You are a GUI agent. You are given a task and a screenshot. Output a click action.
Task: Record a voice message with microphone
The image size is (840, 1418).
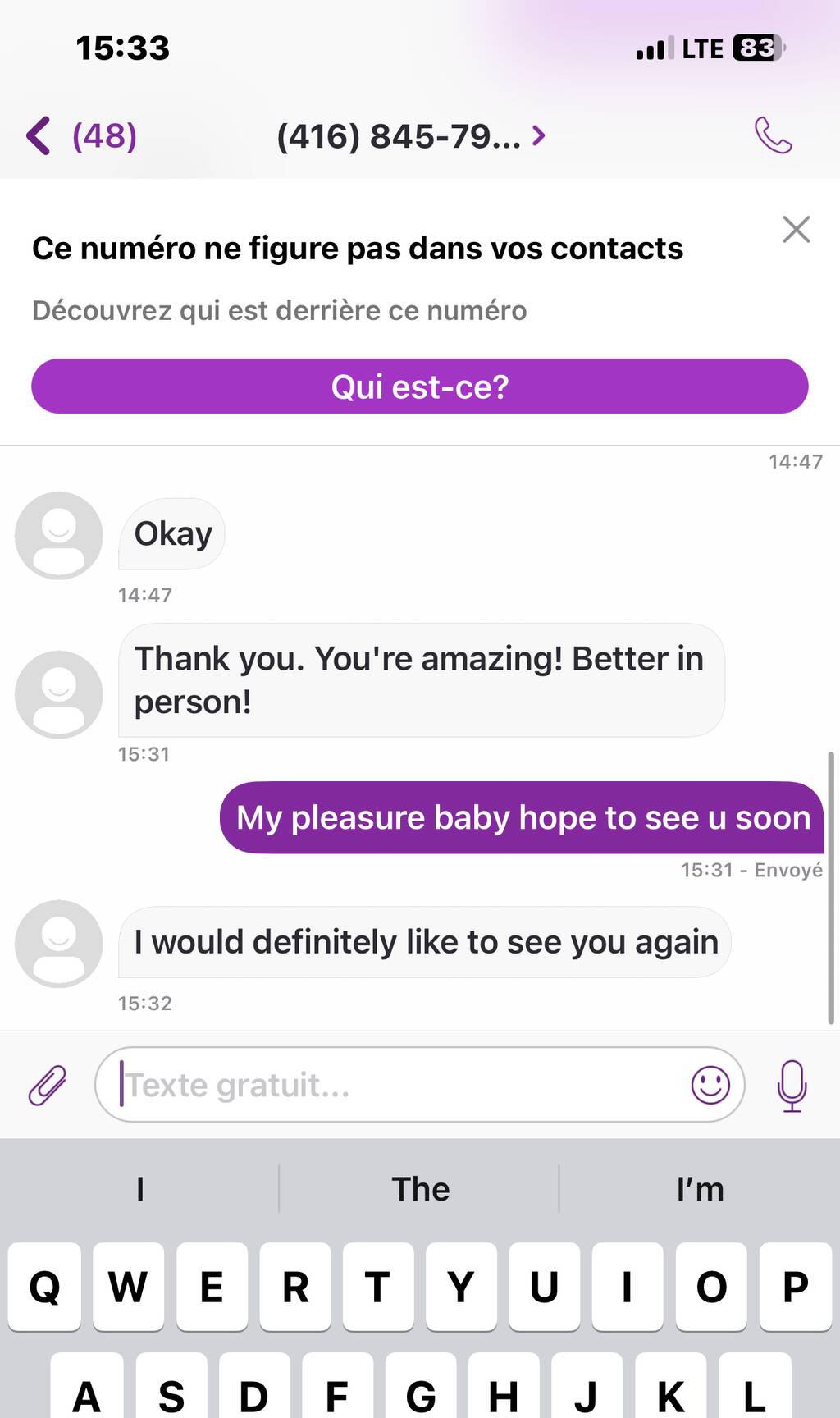pyautogui.click(x=792, y=1085)
